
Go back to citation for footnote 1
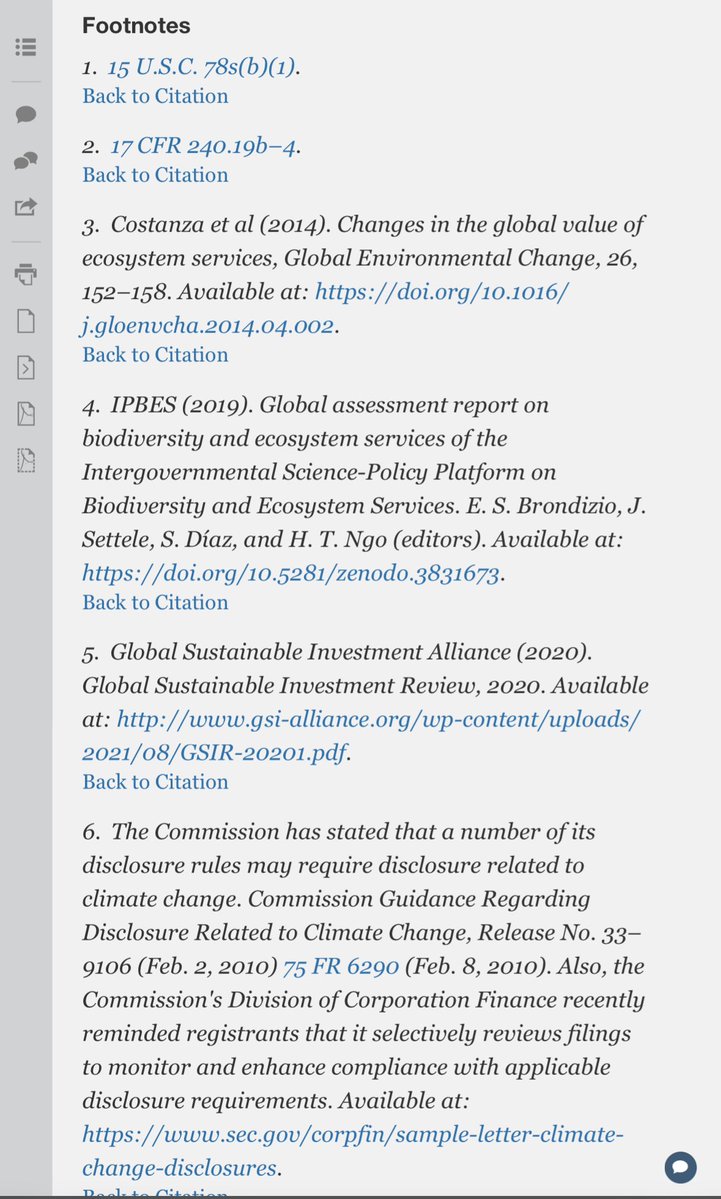tap(155, 96)
